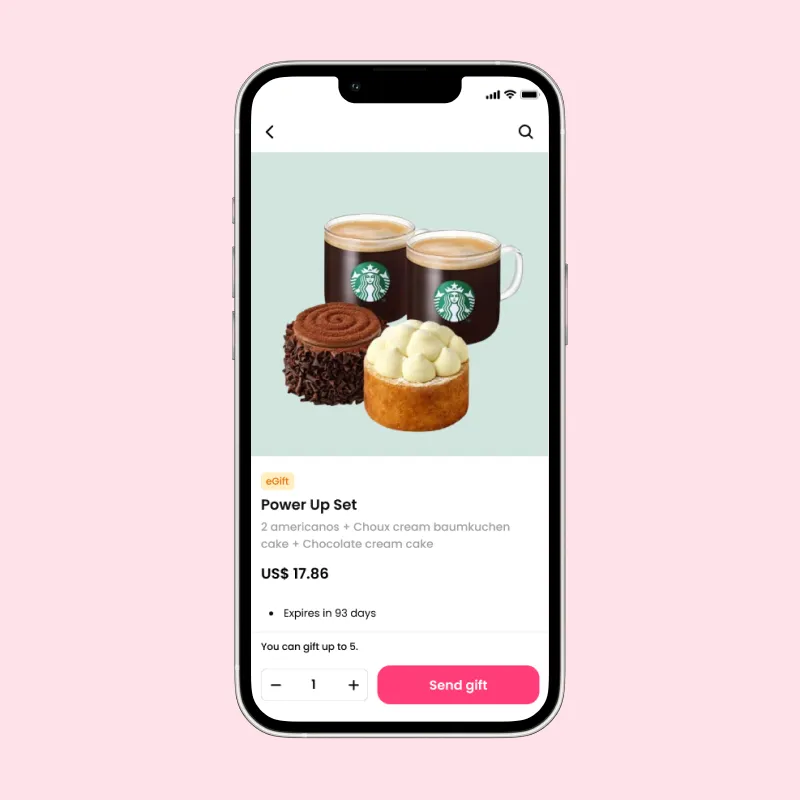Tap the Send gift button
800x800 pixels.
458,685
